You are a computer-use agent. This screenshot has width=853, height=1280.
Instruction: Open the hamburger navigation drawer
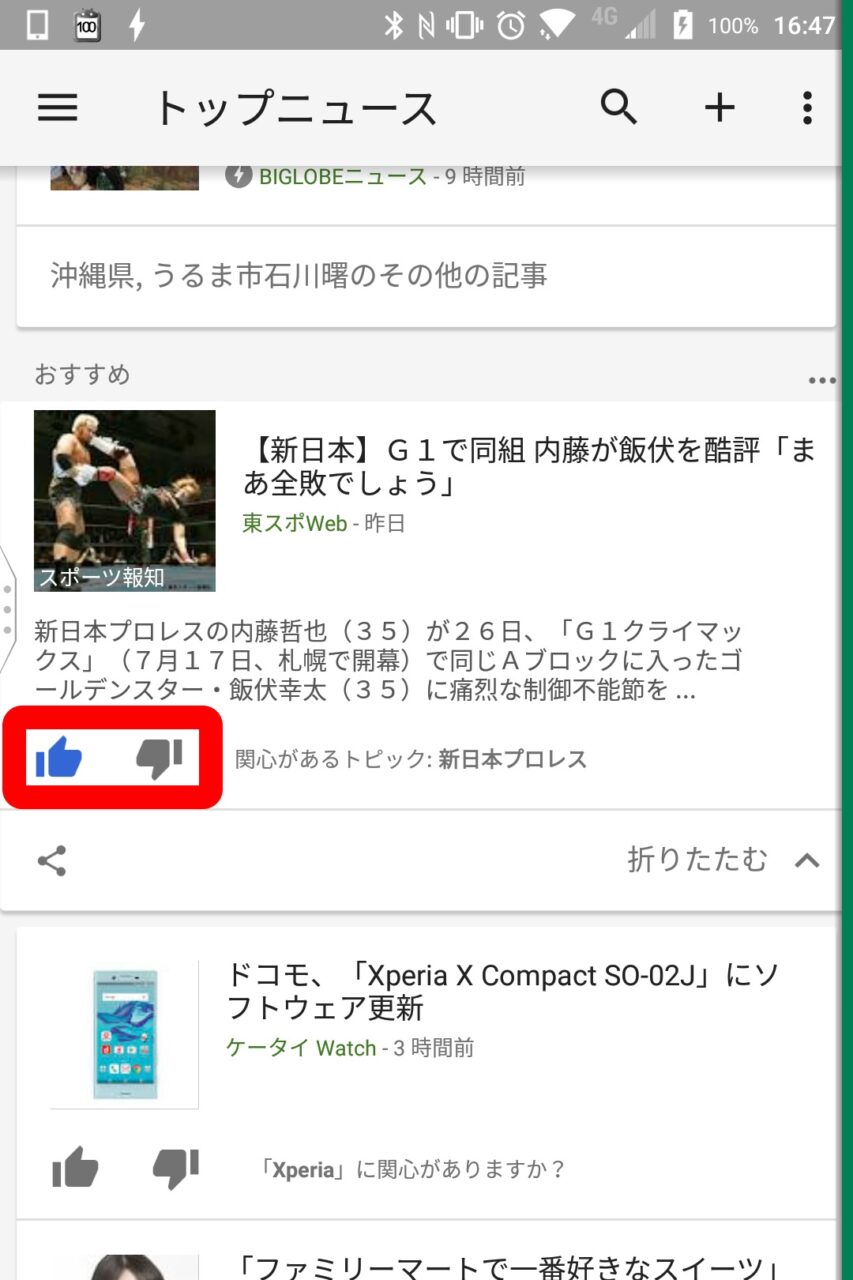pos(57,108)
